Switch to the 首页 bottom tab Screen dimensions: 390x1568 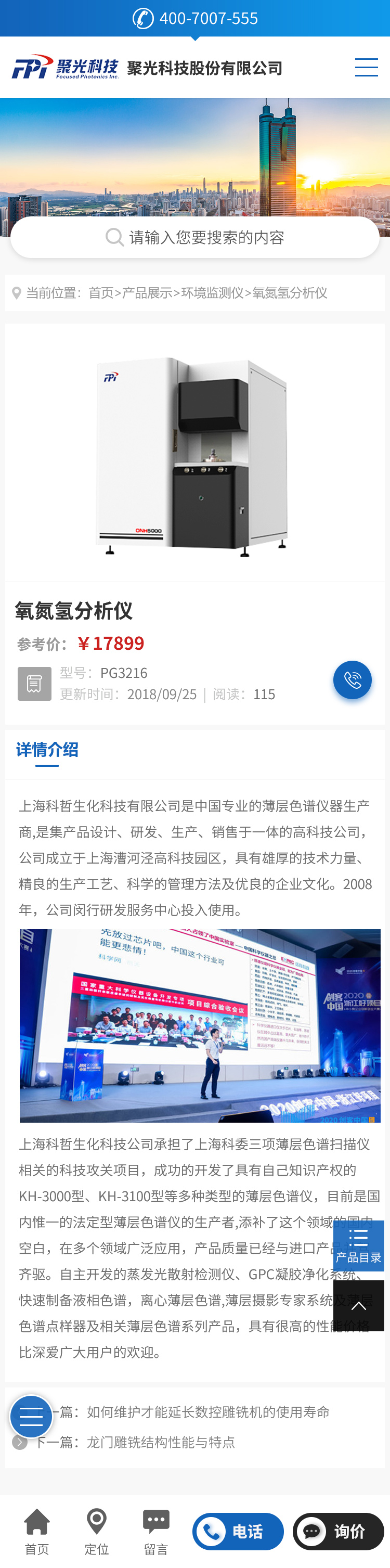36,1531
